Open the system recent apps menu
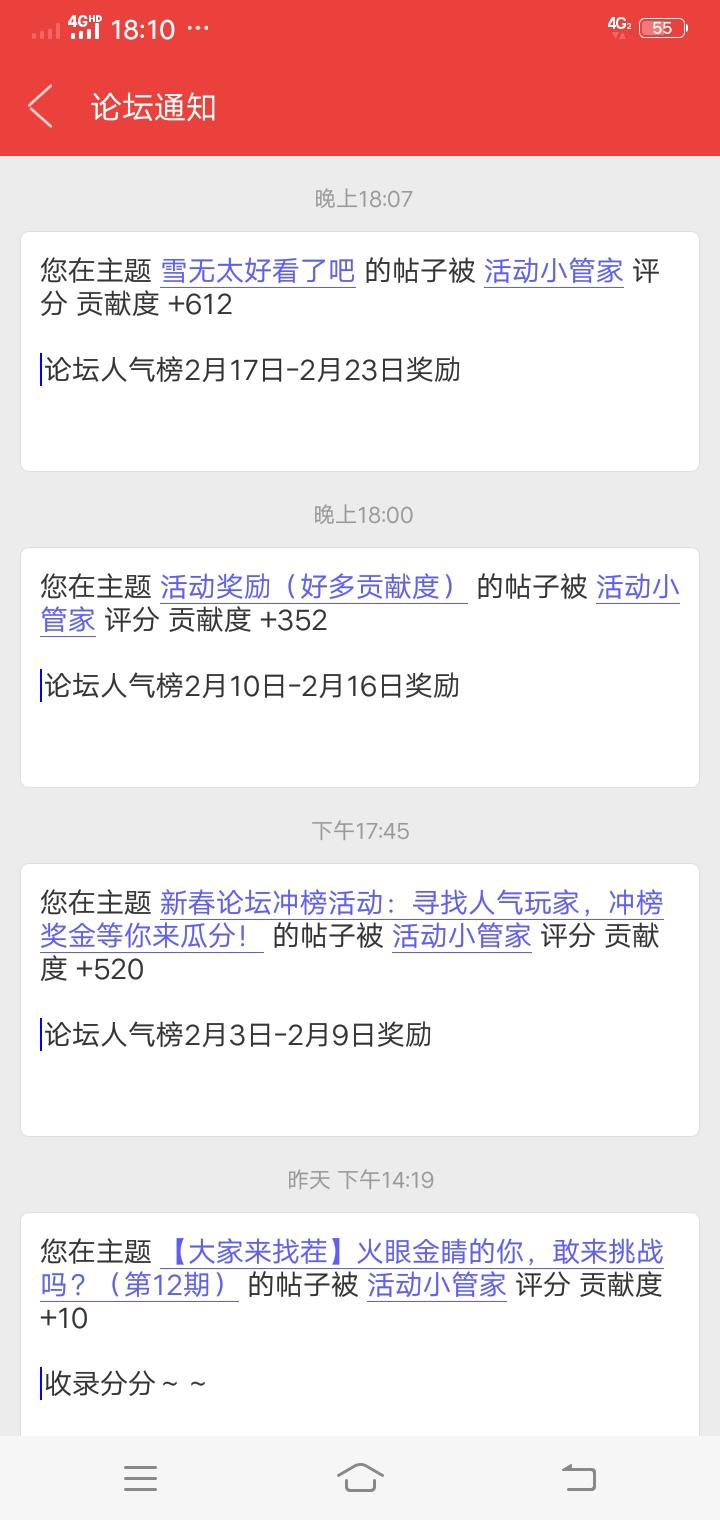 pyautogui.click(x=140, y=1477)
